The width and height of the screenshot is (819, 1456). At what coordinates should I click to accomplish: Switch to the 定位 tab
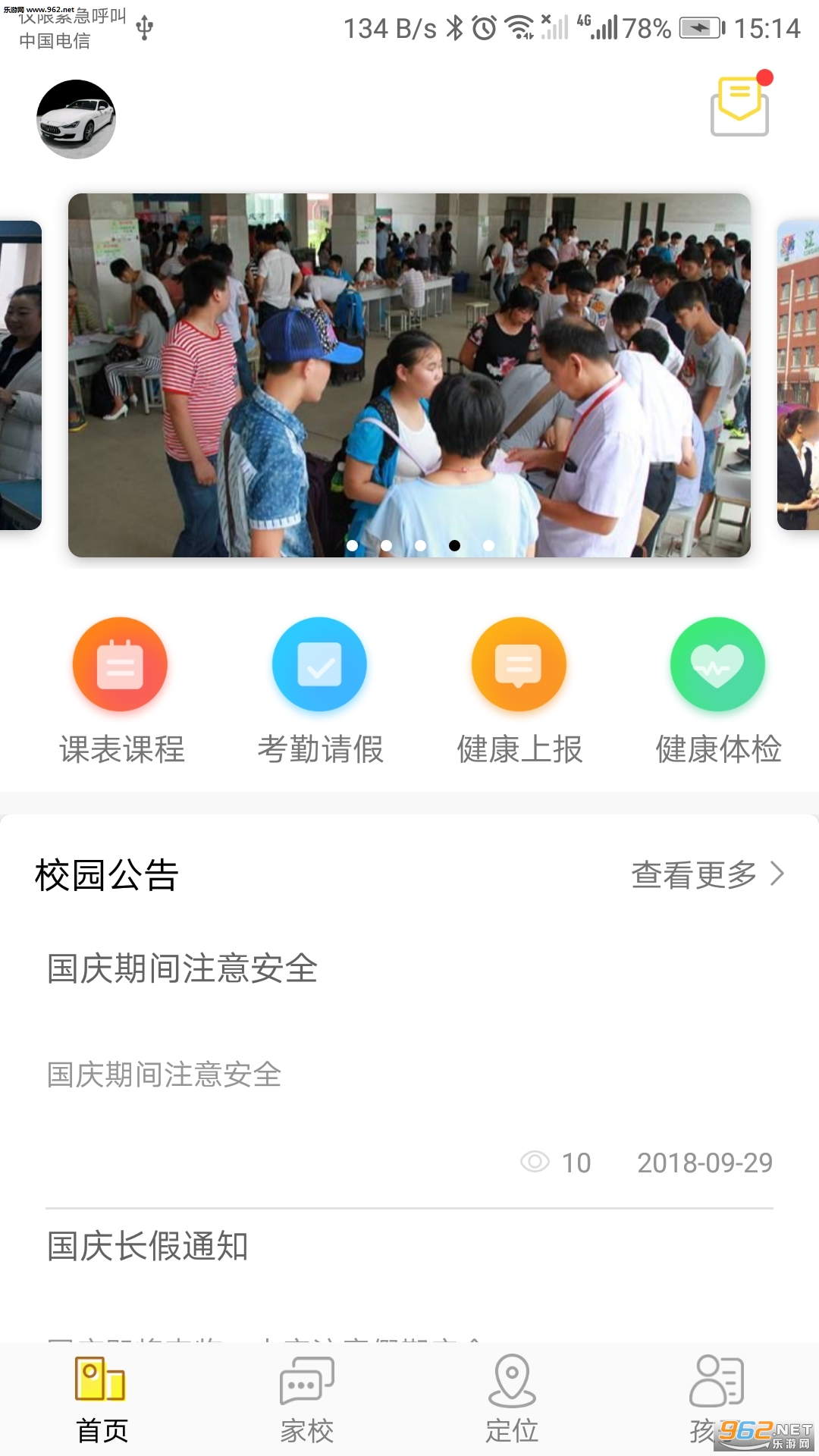pyautogui.click(x=512, y=1399)
